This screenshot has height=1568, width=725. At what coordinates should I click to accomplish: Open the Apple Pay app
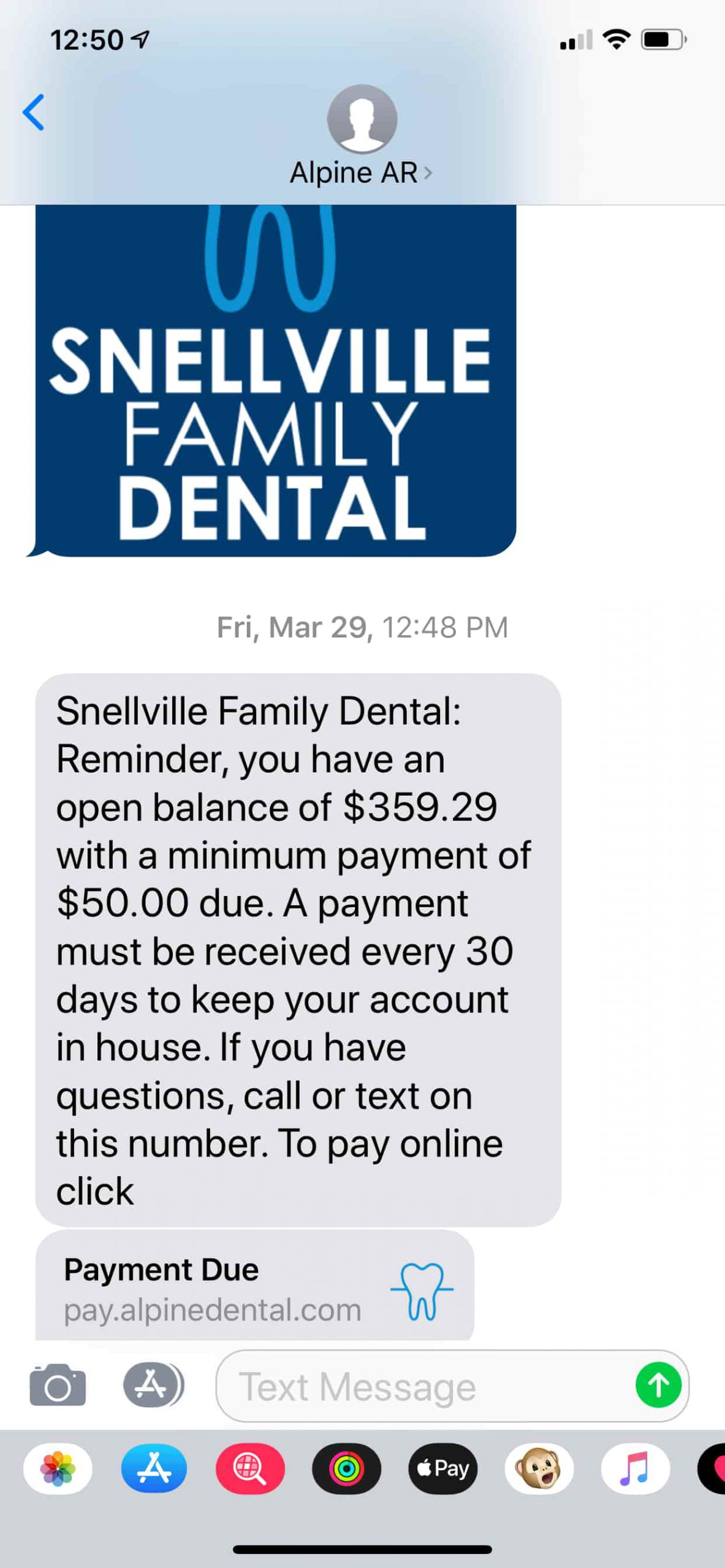tap(442, 1469)
